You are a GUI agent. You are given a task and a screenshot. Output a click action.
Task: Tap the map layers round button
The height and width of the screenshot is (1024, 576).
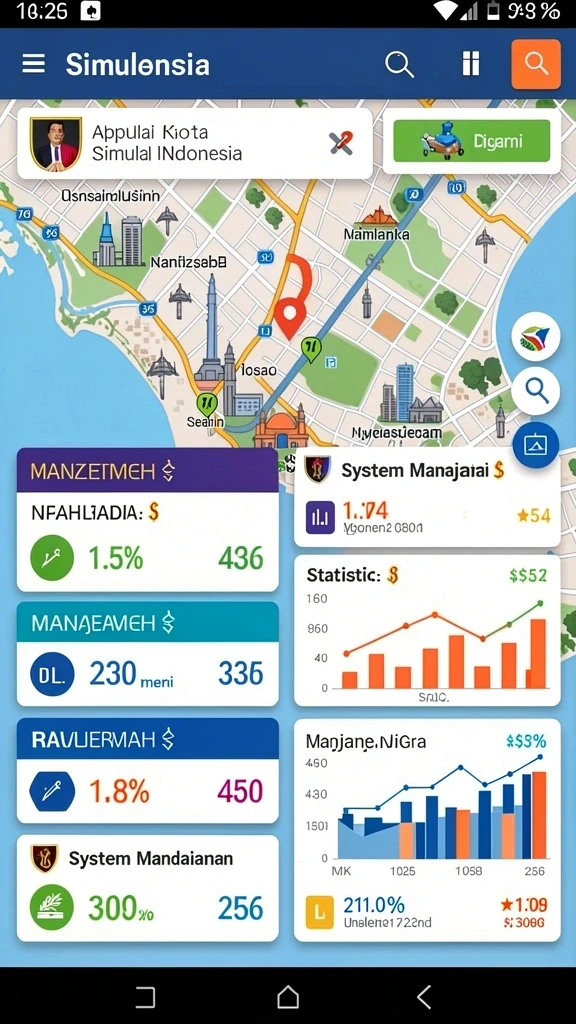pos(536,337)
